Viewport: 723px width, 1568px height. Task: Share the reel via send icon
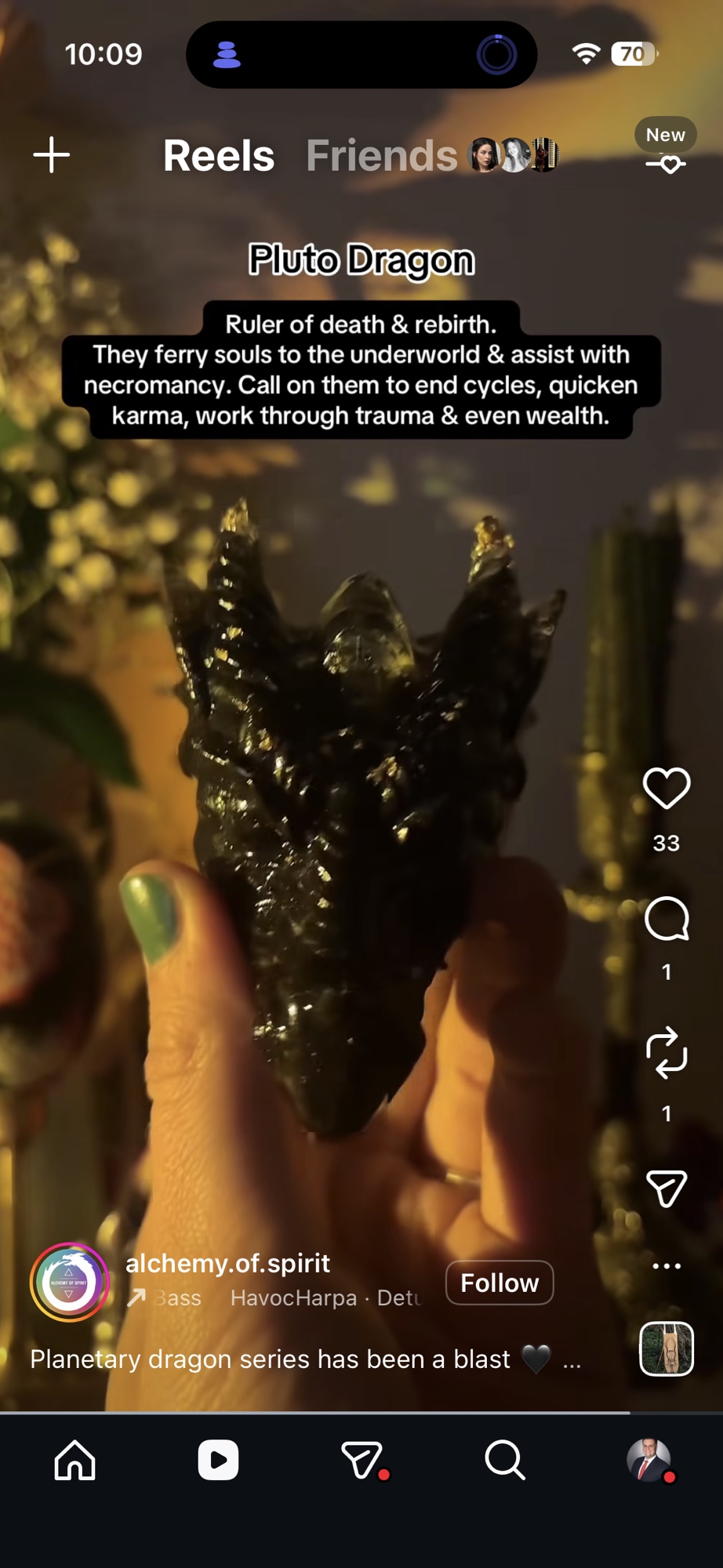[x=666, y=1189]
